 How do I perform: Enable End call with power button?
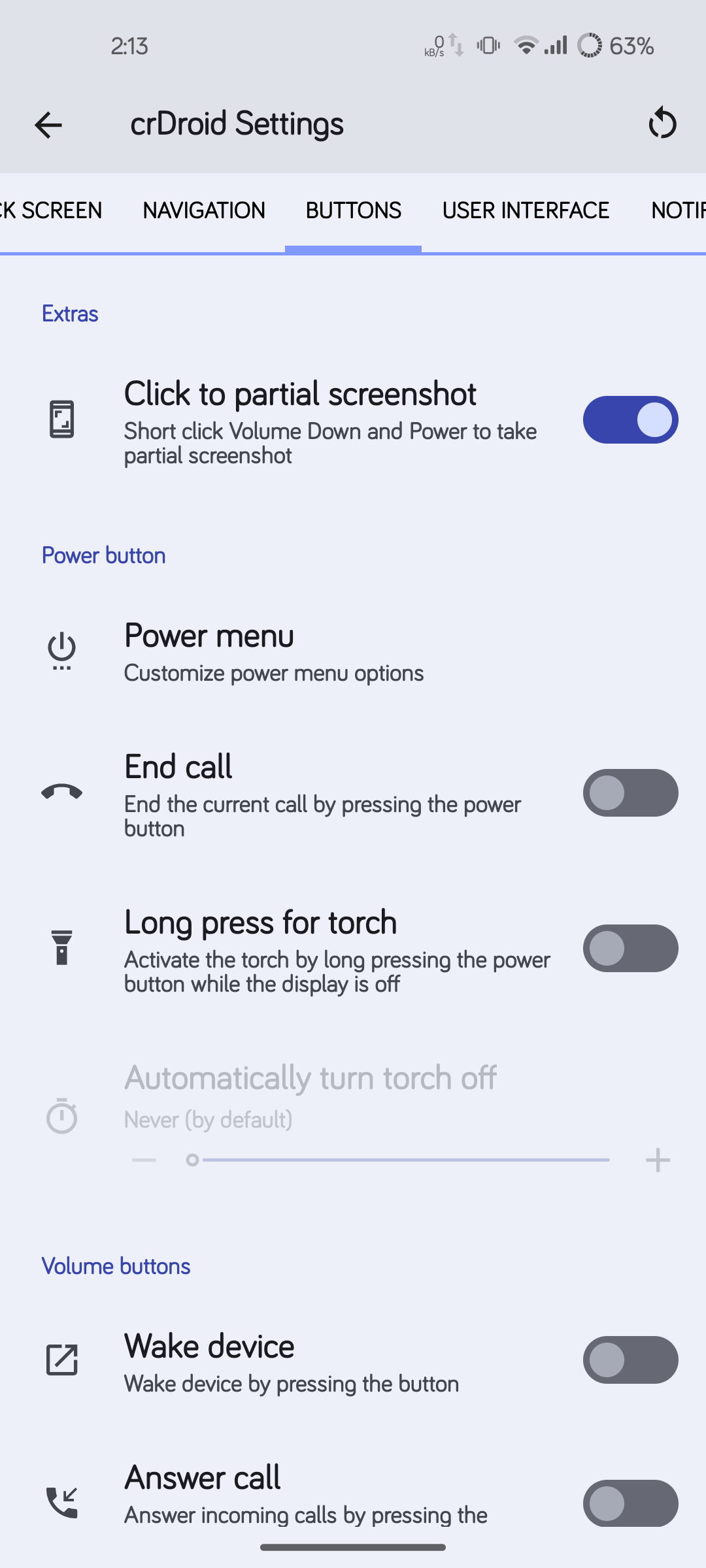pos(630,793)
